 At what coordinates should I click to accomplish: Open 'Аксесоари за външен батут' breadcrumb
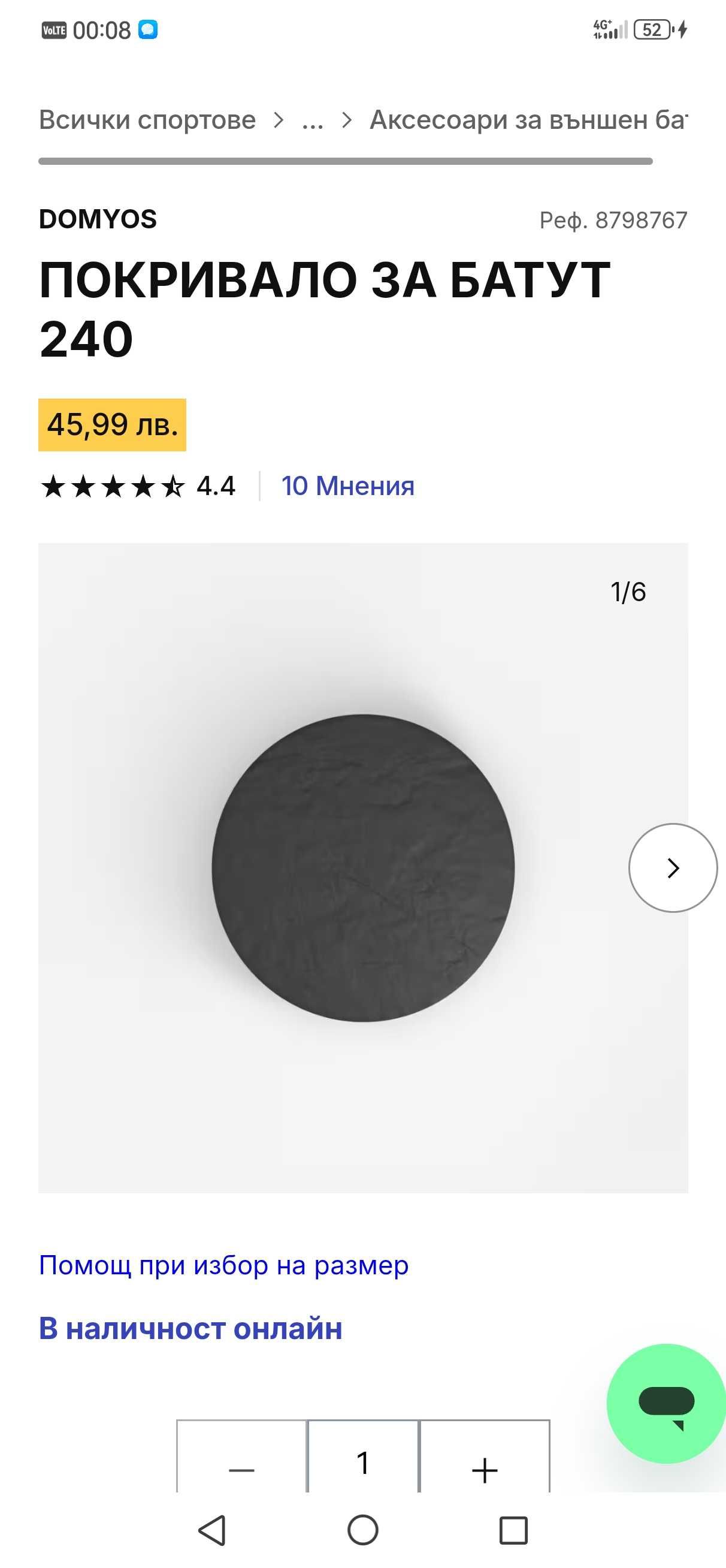[528, 120]
